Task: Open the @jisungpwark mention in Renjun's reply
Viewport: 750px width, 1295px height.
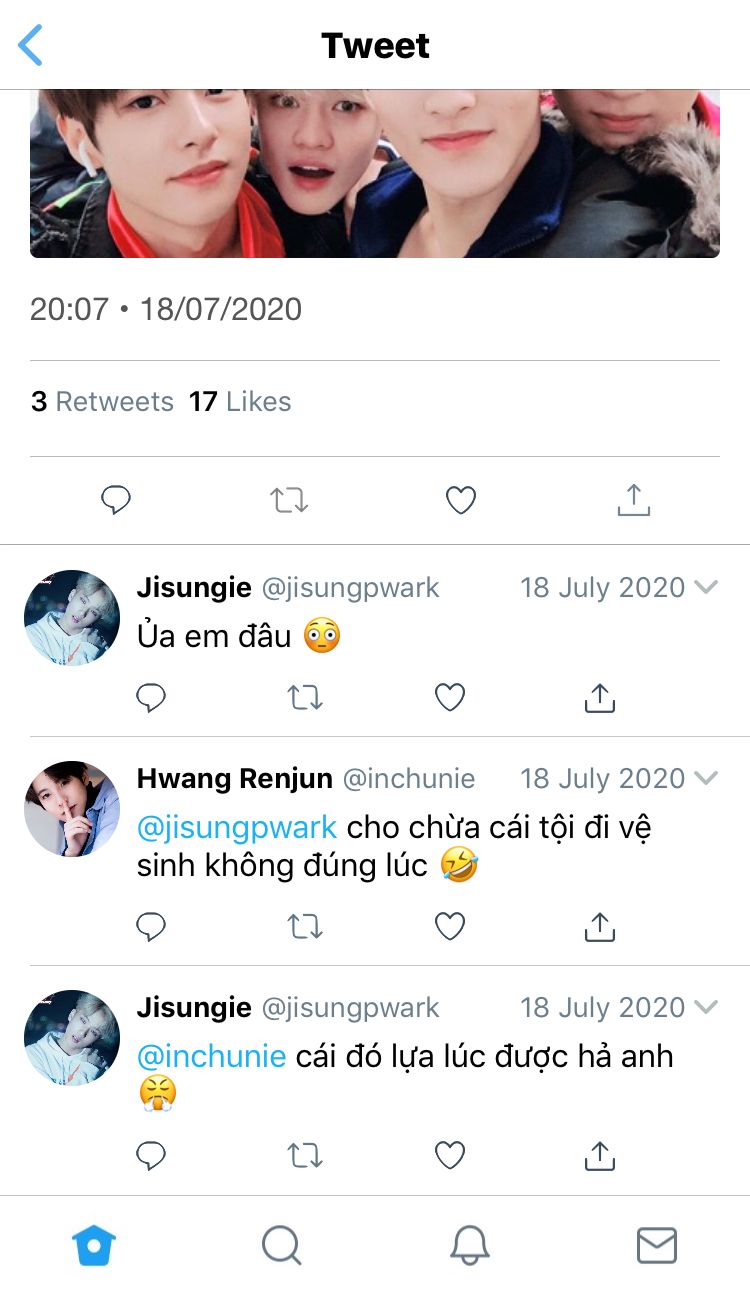Action: (x=237, y=828)
